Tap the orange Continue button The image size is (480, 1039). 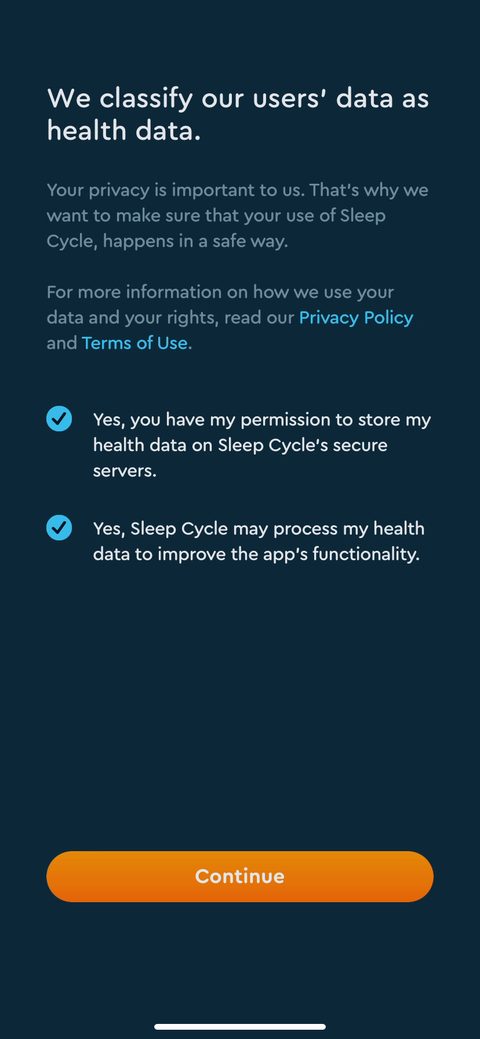240,876
